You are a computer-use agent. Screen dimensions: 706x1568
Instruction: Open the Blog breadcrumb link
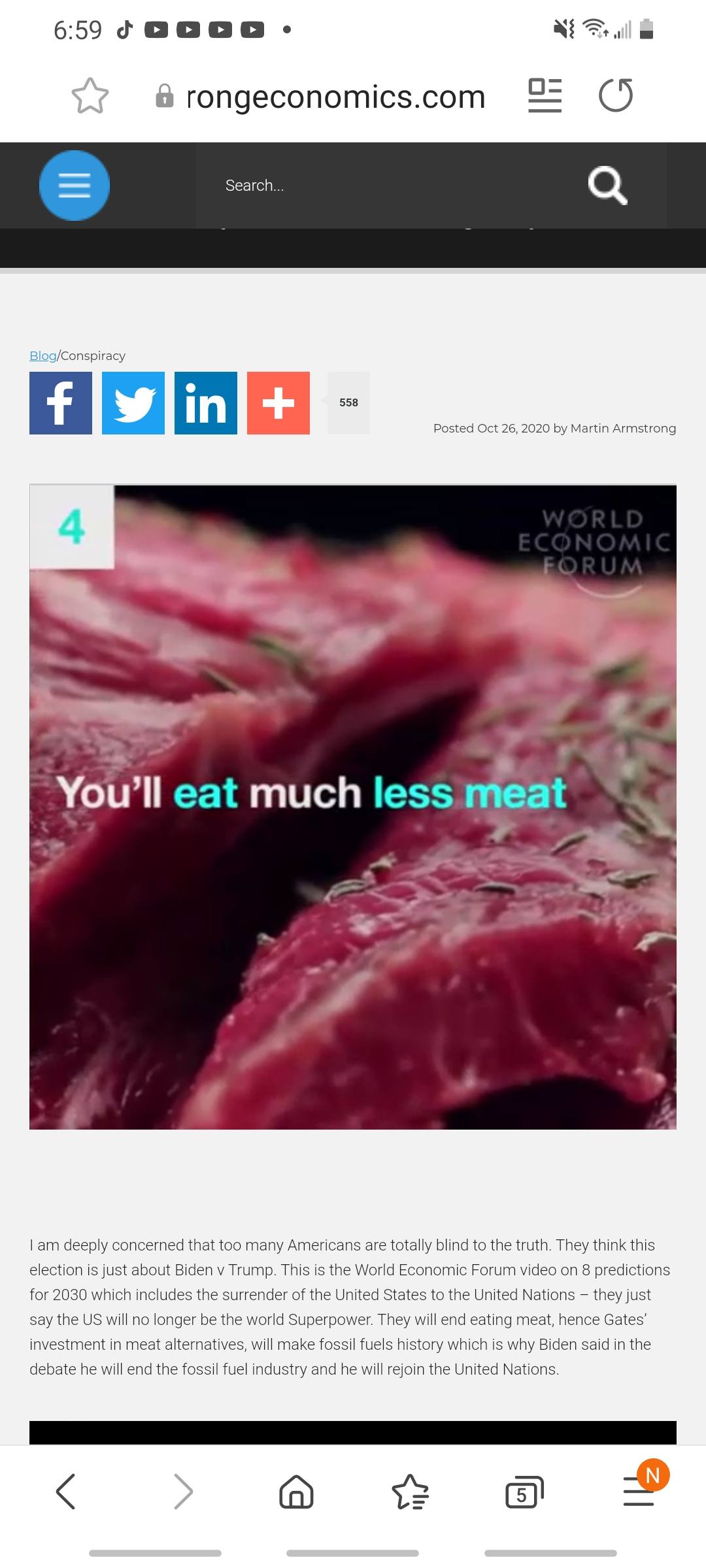(x=43, y=355)
